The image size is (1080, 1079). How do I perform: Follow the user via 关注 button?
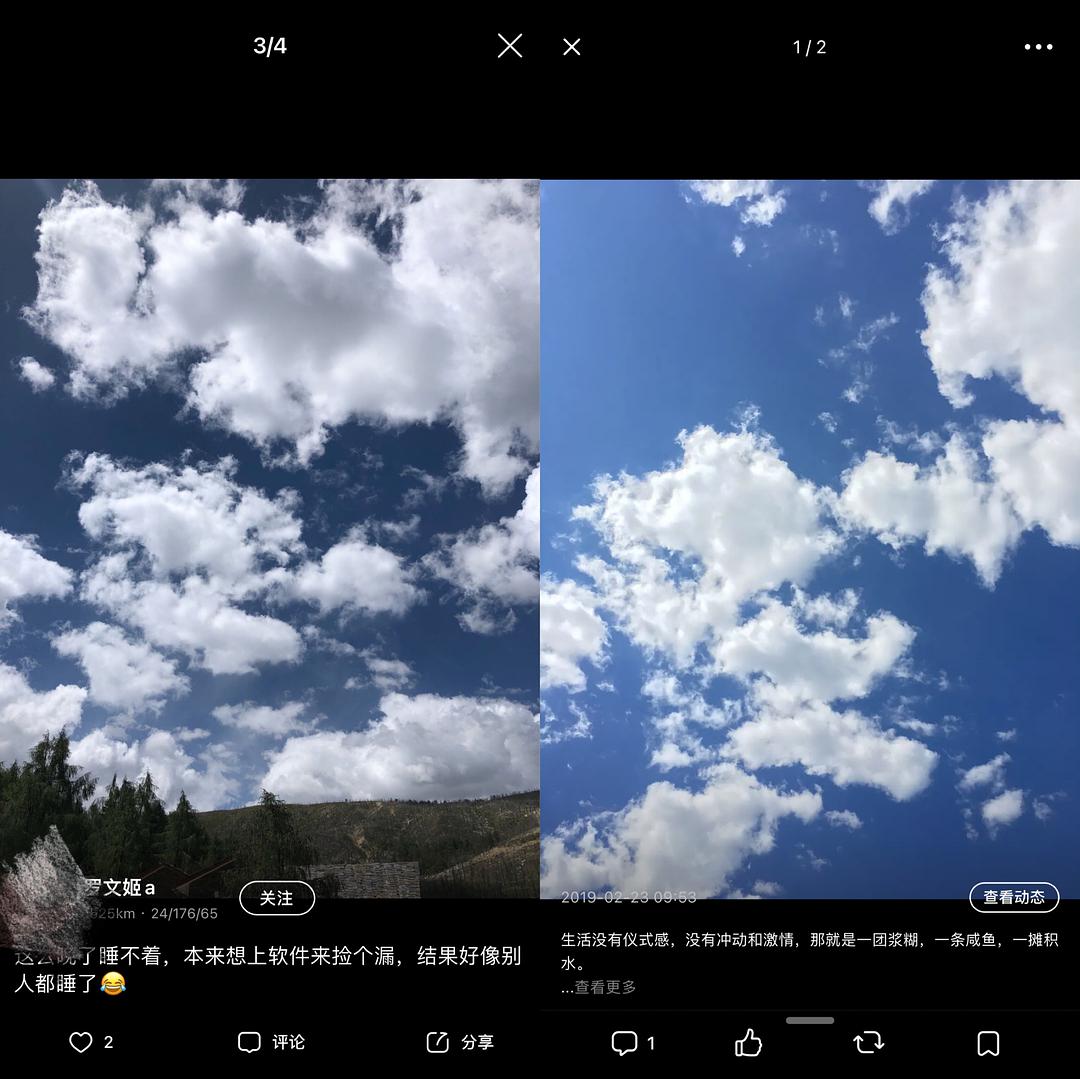click(x=277, y=898)
